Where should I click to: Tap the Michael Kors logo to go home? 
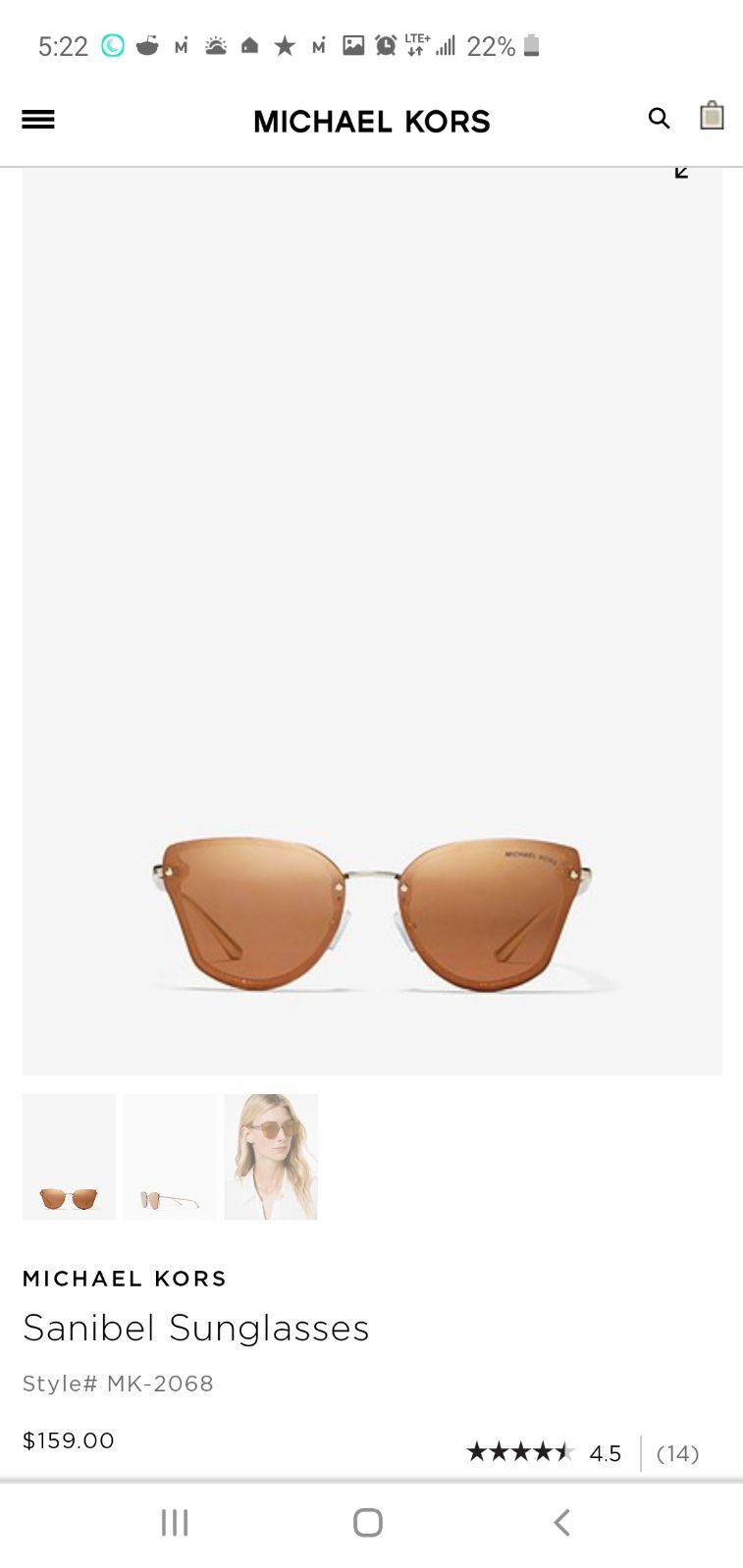point(372,121)
